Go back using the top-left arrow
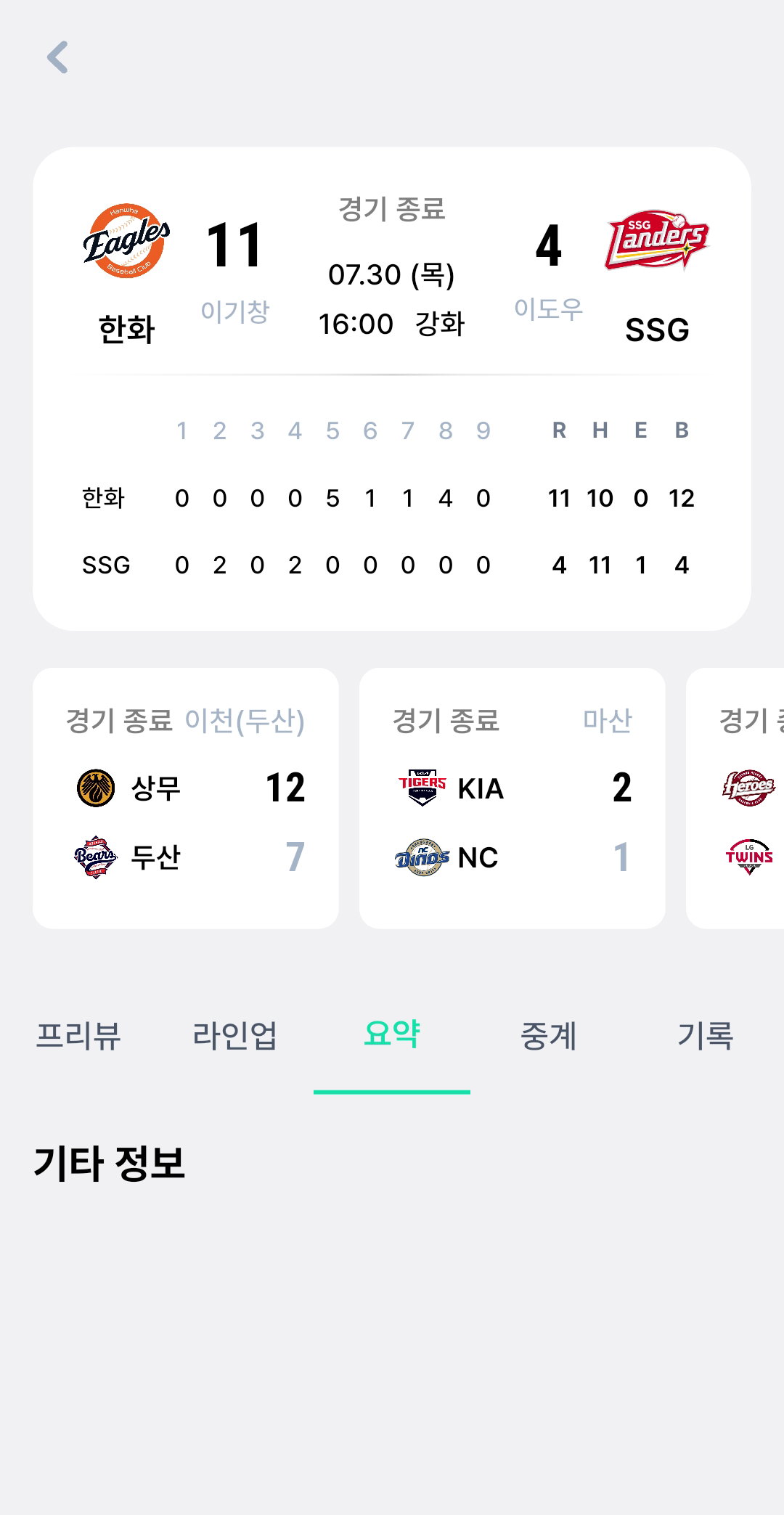The image size is (784, 1515). pos(57,57)
